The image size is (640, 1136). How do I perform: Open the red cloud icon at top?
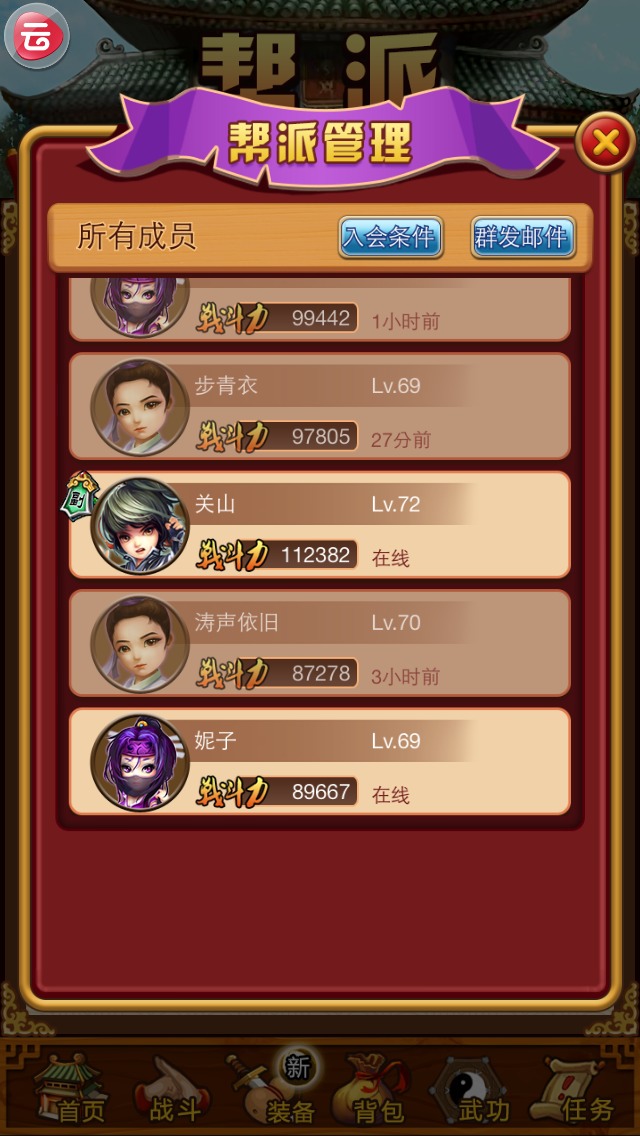tap(36, 37)
